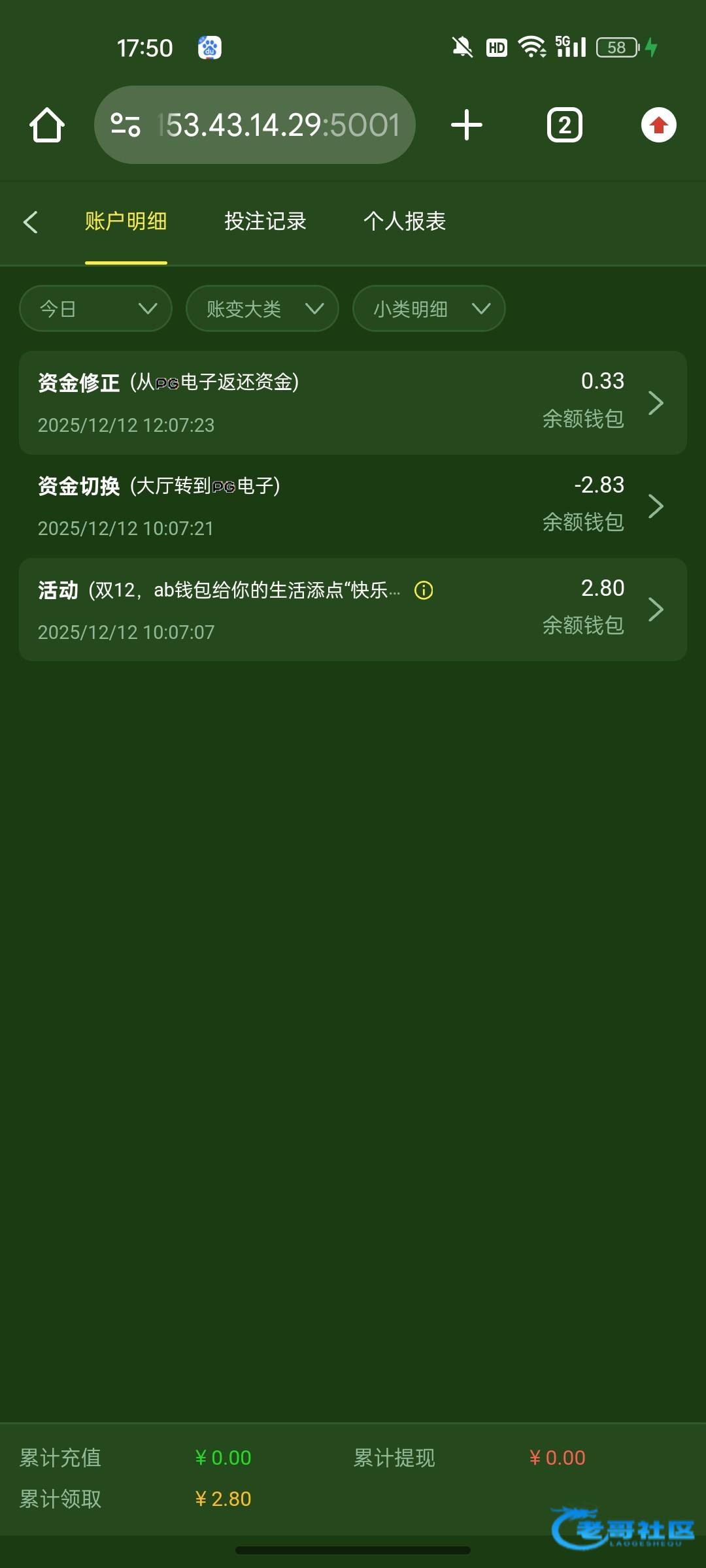Expand the 账变大类 filter dropdown
The image size is (706, 1568).
[x=262, y=308]
